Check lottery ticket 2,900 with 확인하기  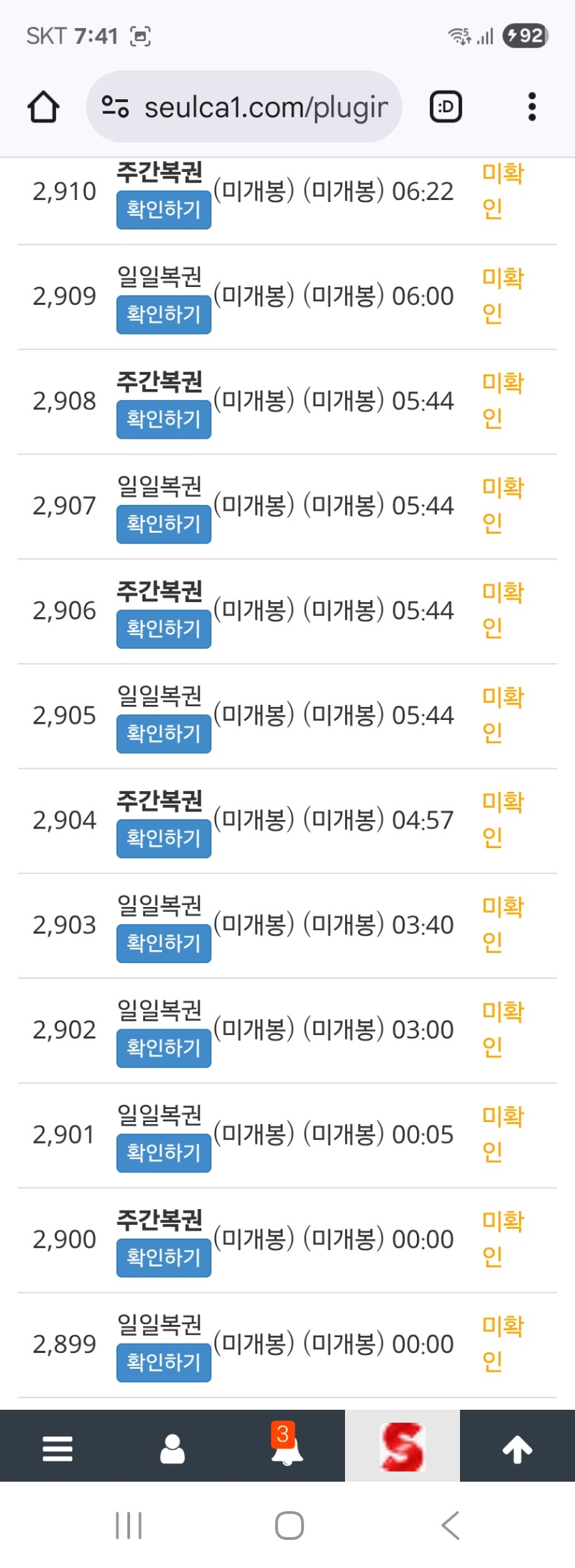[164, 1258]
